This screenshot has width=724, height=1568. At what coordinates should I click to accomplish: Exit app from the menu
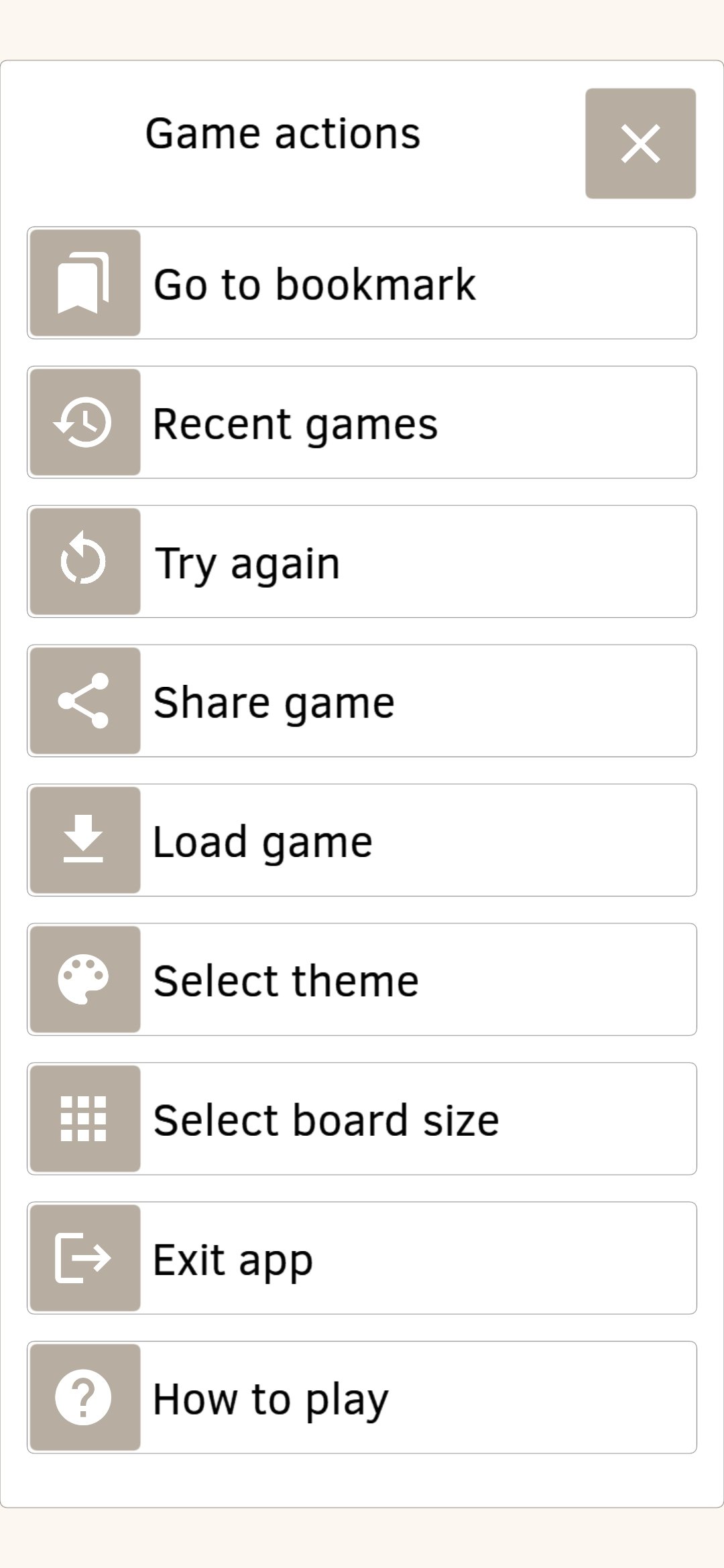(362, 1258)
